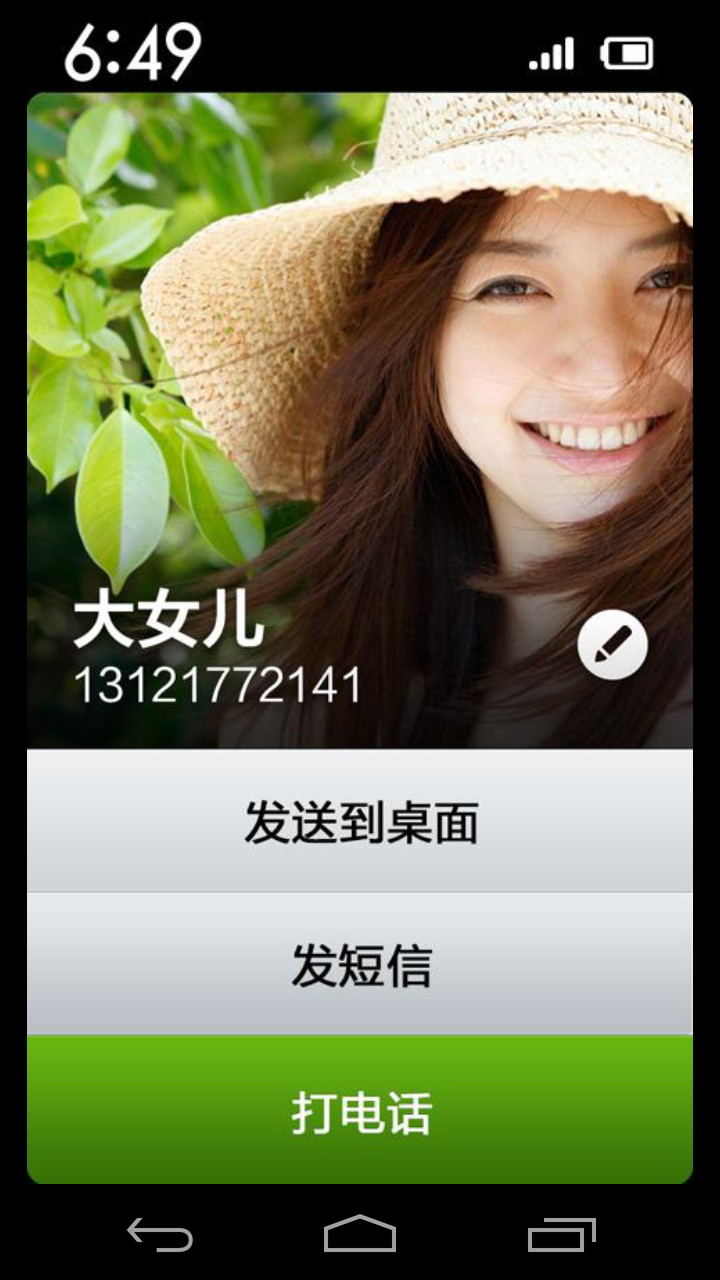The width and height of the screenshot is (720, 1280).
Task: Tap 发送到桌面 to send contact to desktop
Action: (360, 821)
